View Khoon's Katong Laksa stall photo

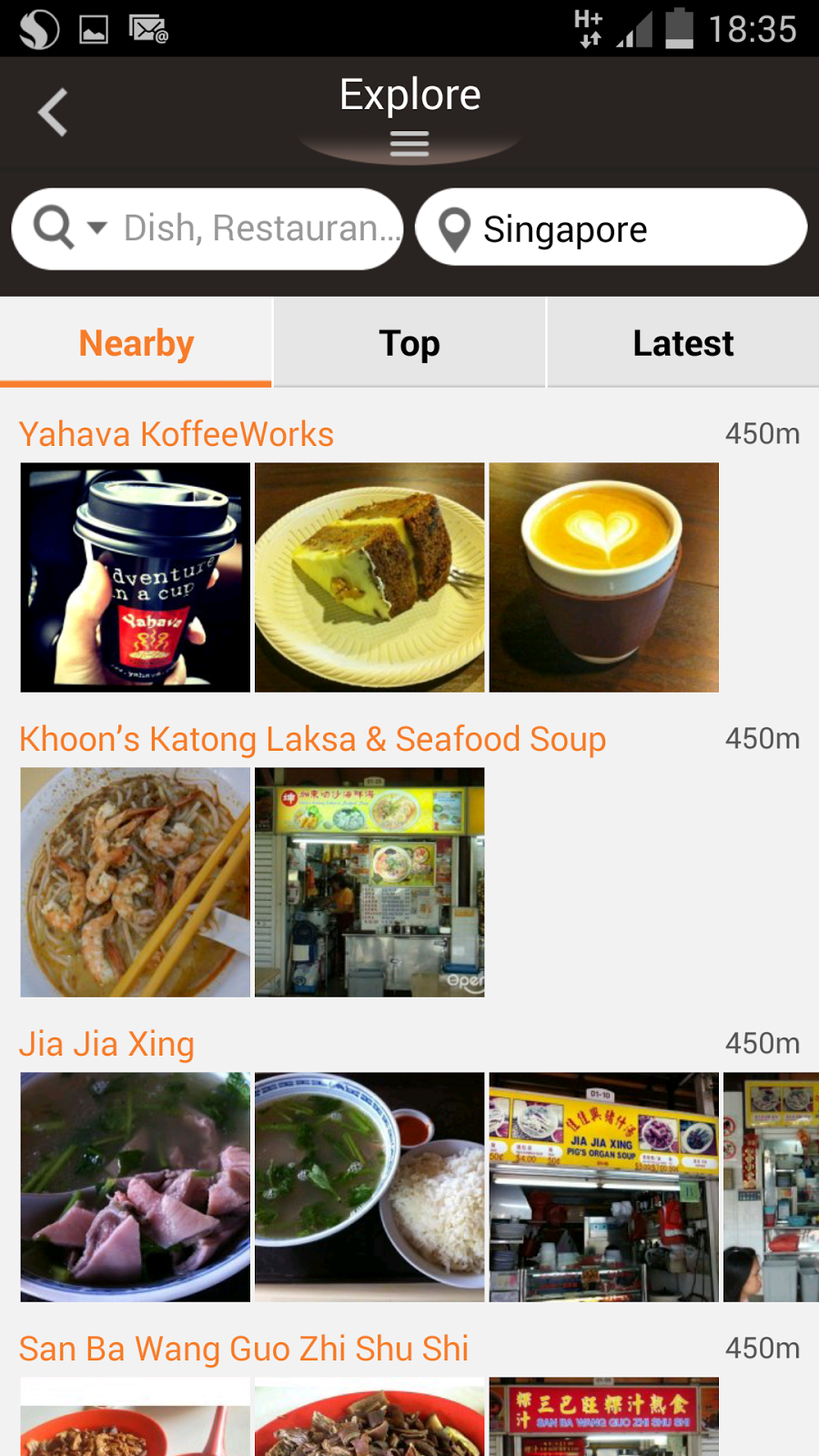(x=369, y=883)
